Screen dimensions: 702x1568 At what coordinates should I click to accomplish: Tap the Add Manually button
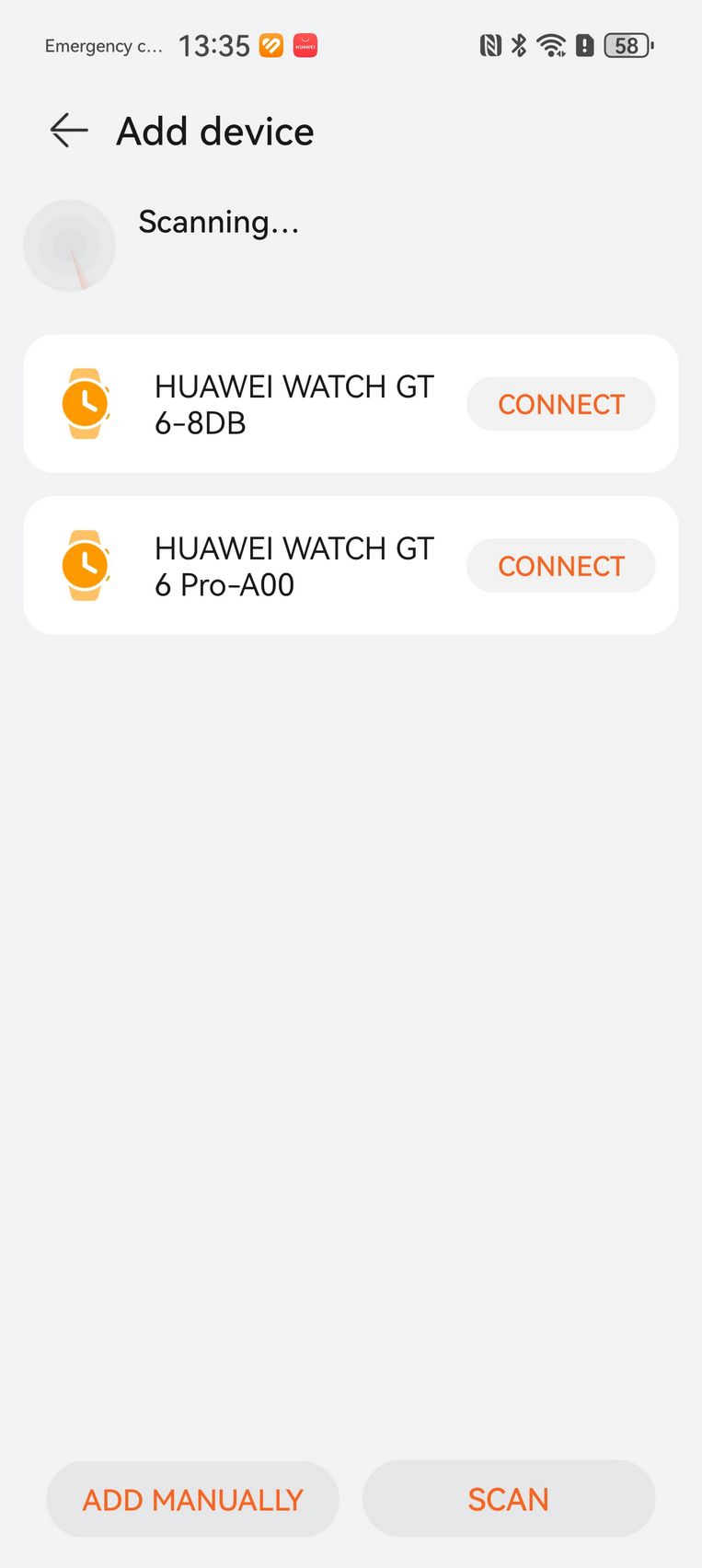point(193,1499)
